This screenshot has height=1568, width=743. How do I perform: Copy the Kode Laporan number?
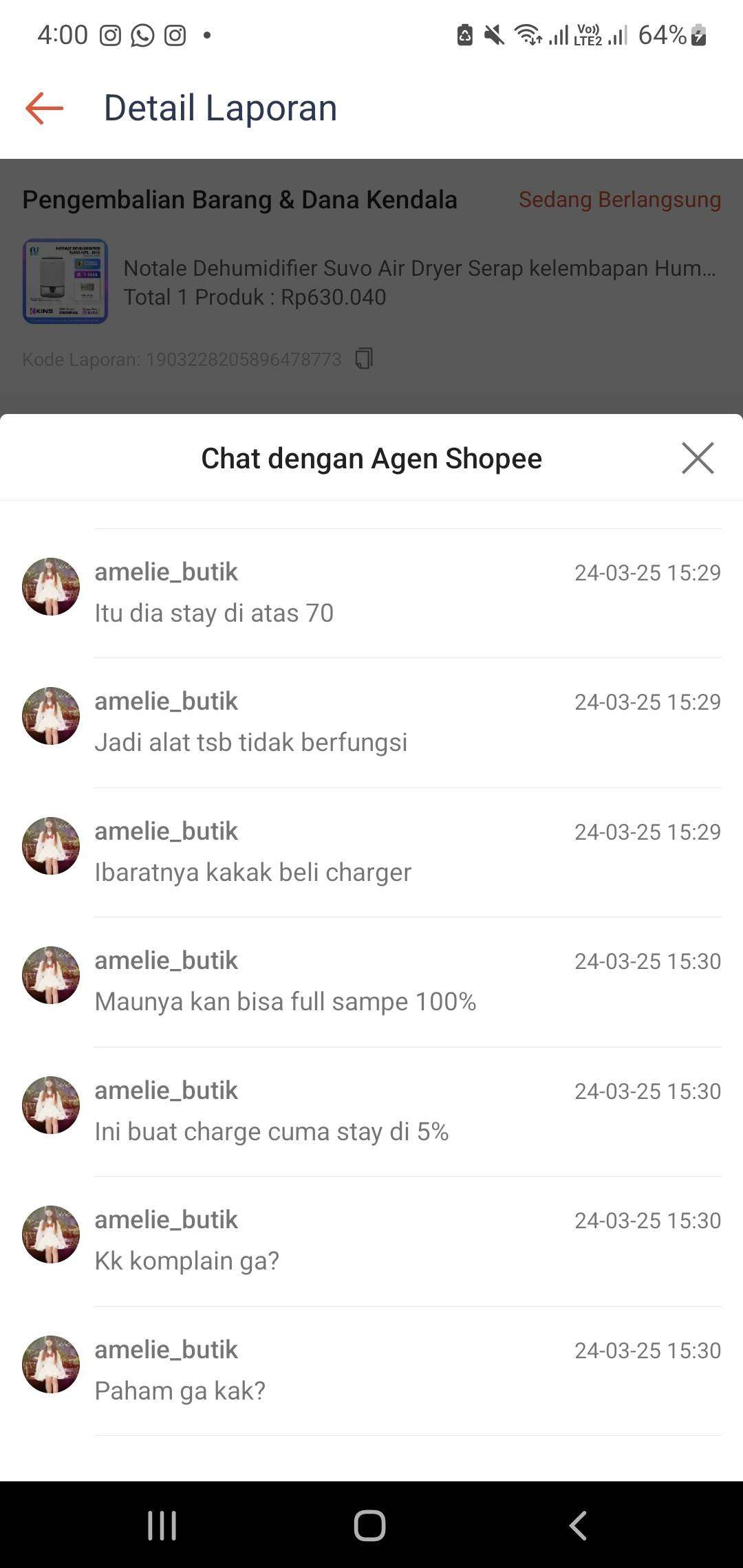[x=364, y=358]
